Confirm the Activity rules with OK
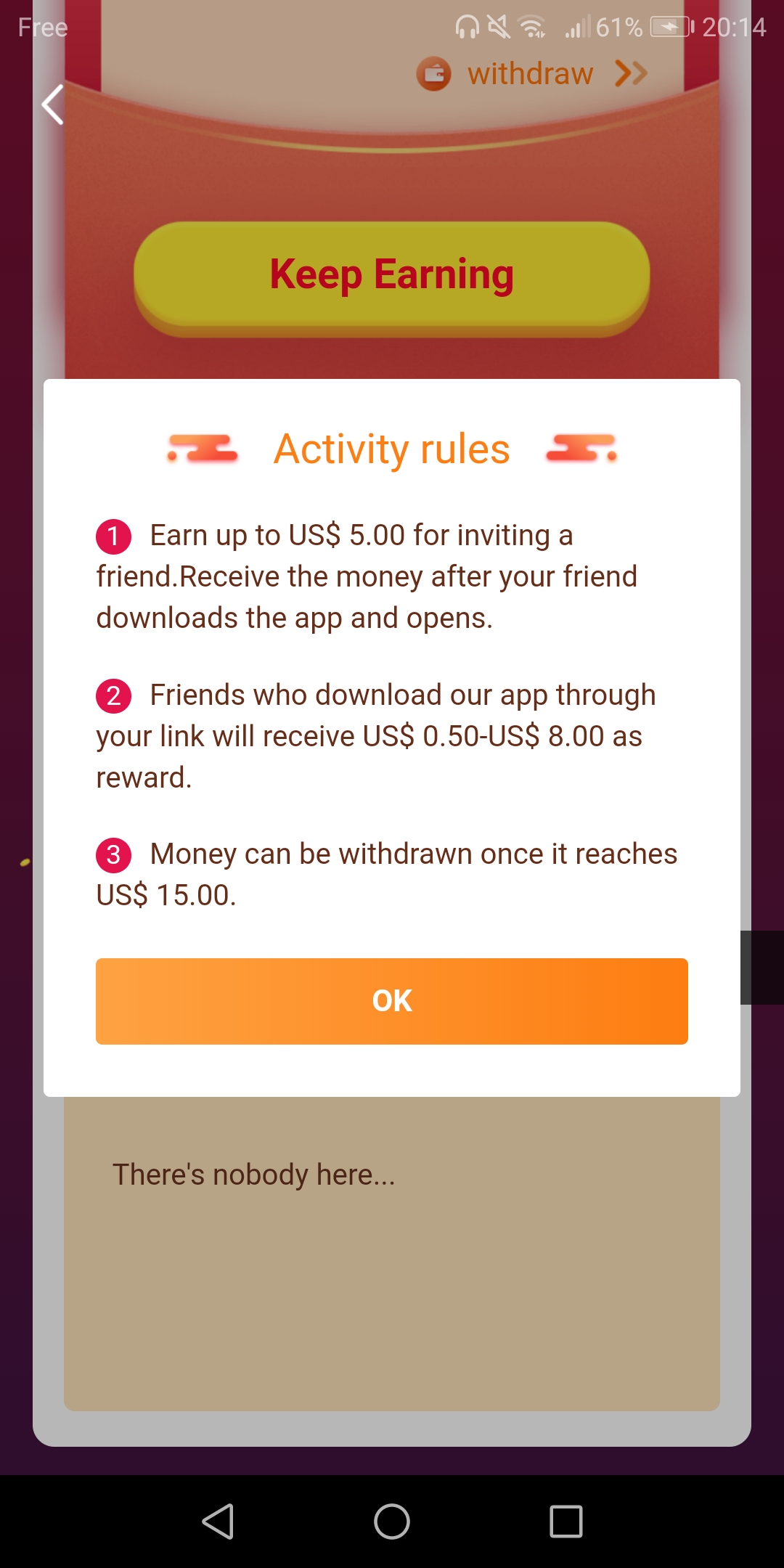This screenshot has height=1568, width=784. (392, 1001)
